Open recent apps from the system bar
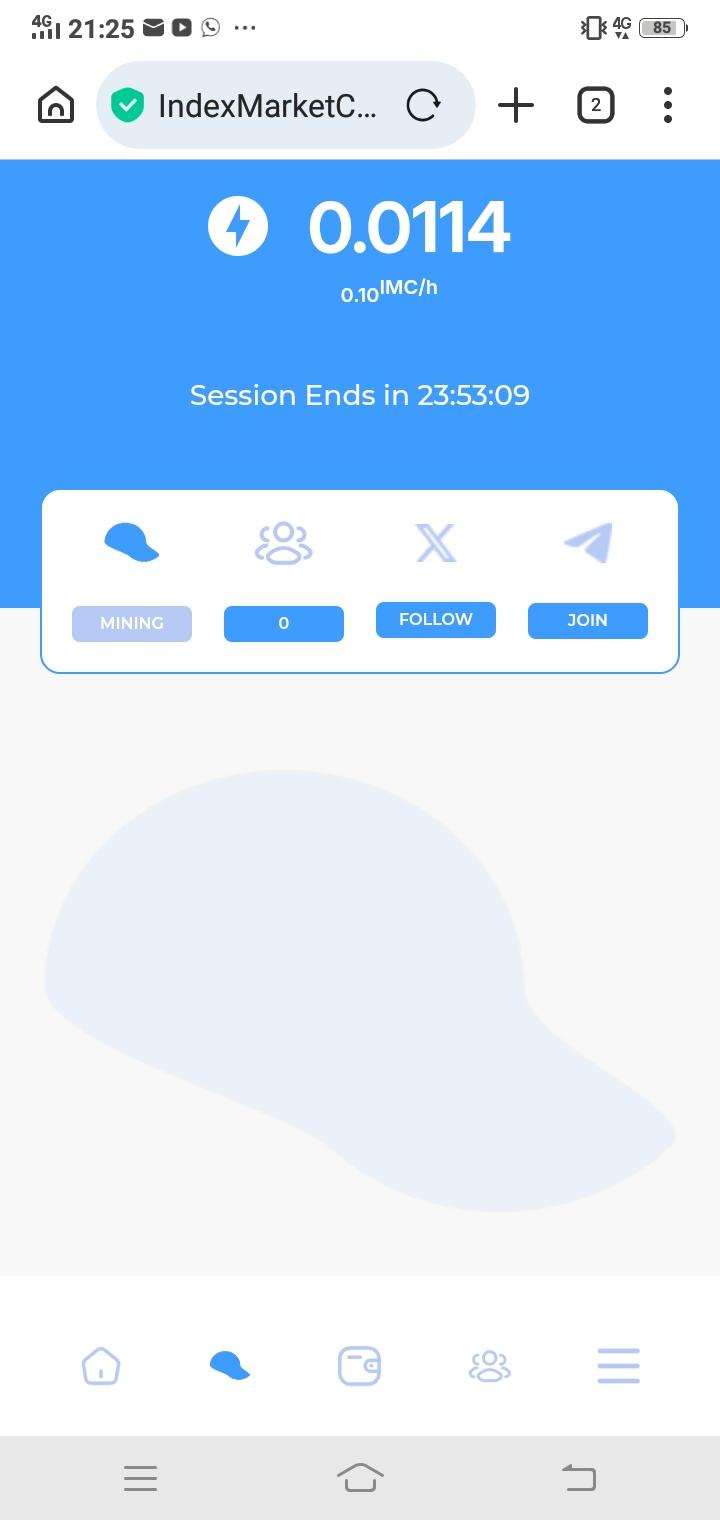The height and width of the screenshot is (1520, 720). [x=141, y=1478]
